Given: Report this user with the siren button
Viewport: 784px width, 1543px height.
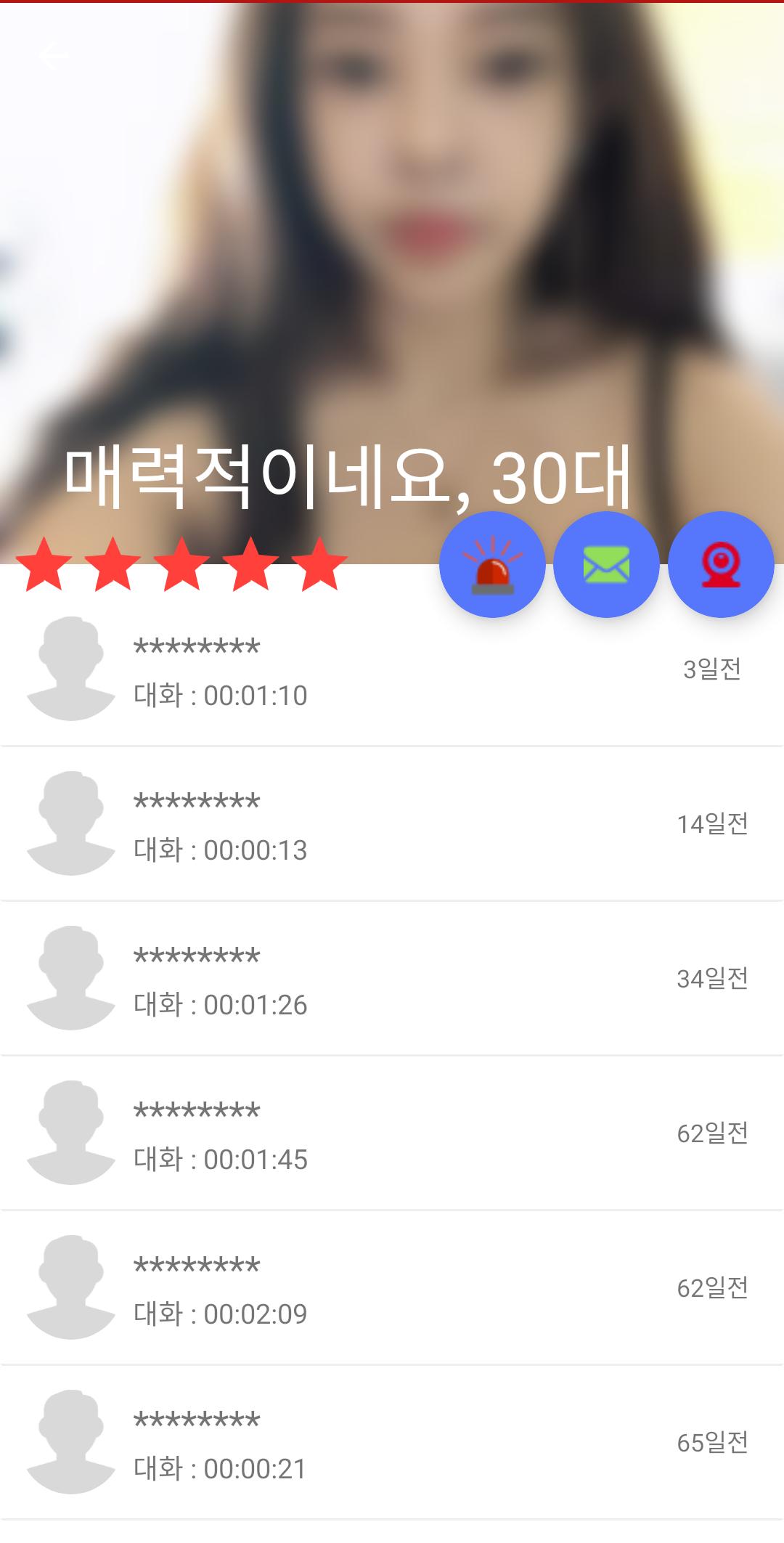Looking at the screenshot, I should point(492,564).
